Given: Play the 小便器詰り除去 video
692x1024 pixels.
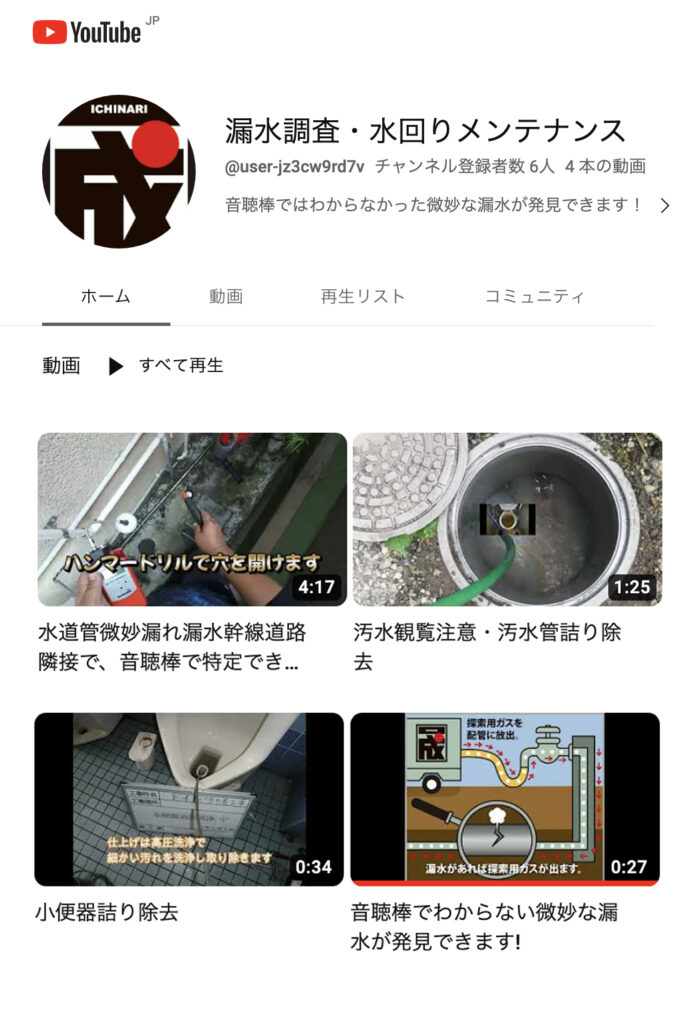Looking at the screenshot, I should [189, 798].
